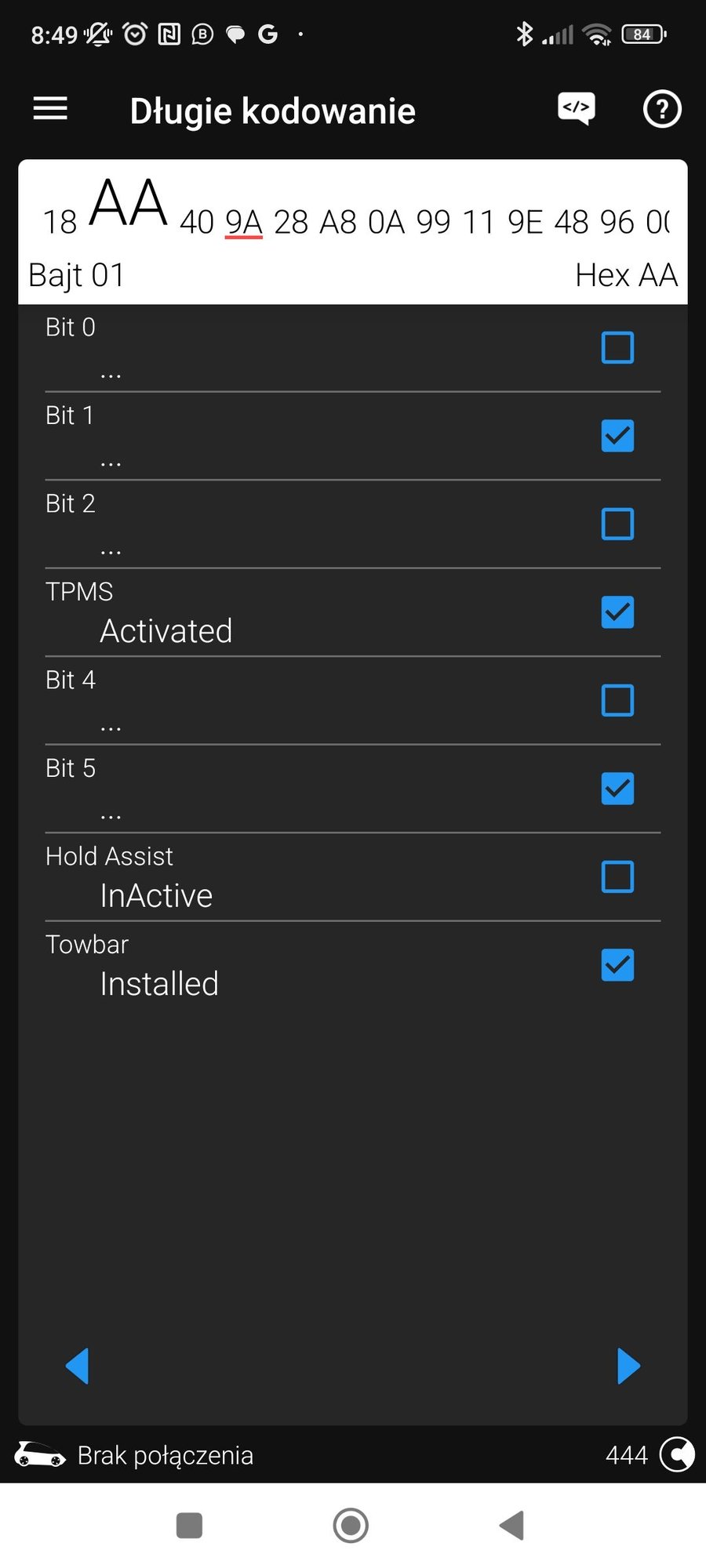Open the Długie kodowanie title menu
The image size is (706, 1568).
[x=272, y=110]
